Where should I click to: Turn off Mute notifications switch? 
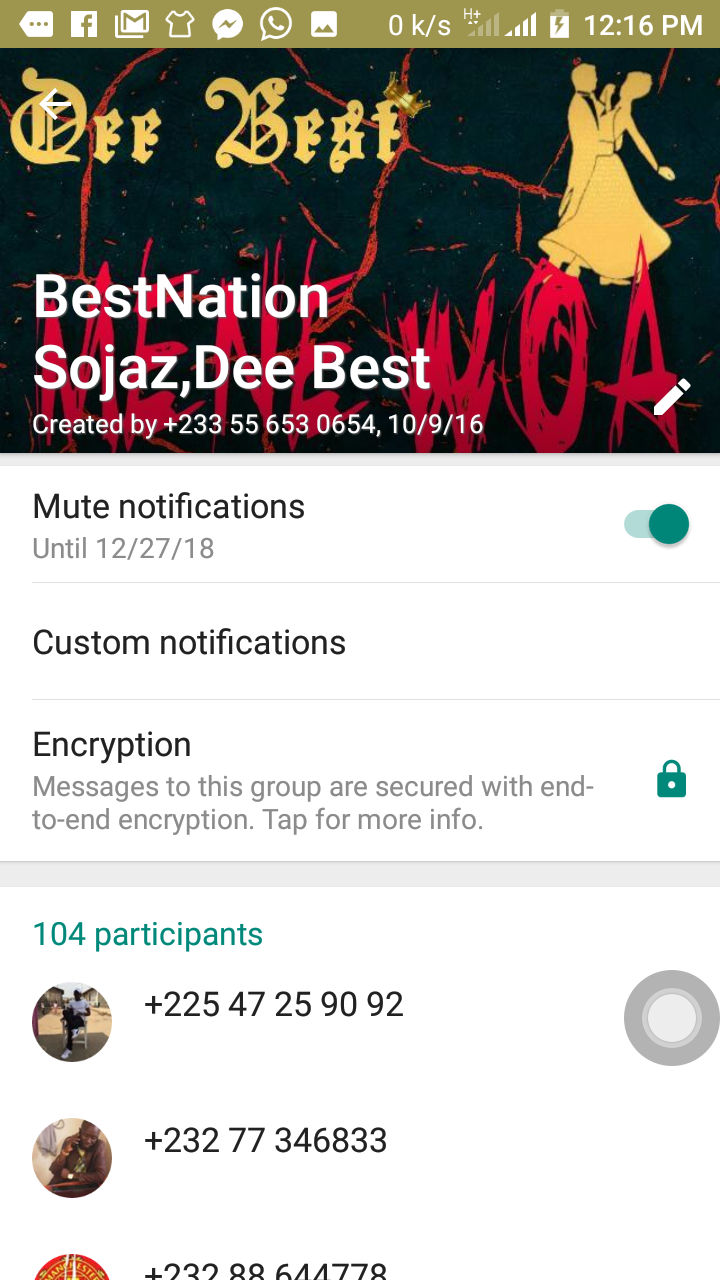click(x=658, y=524)
